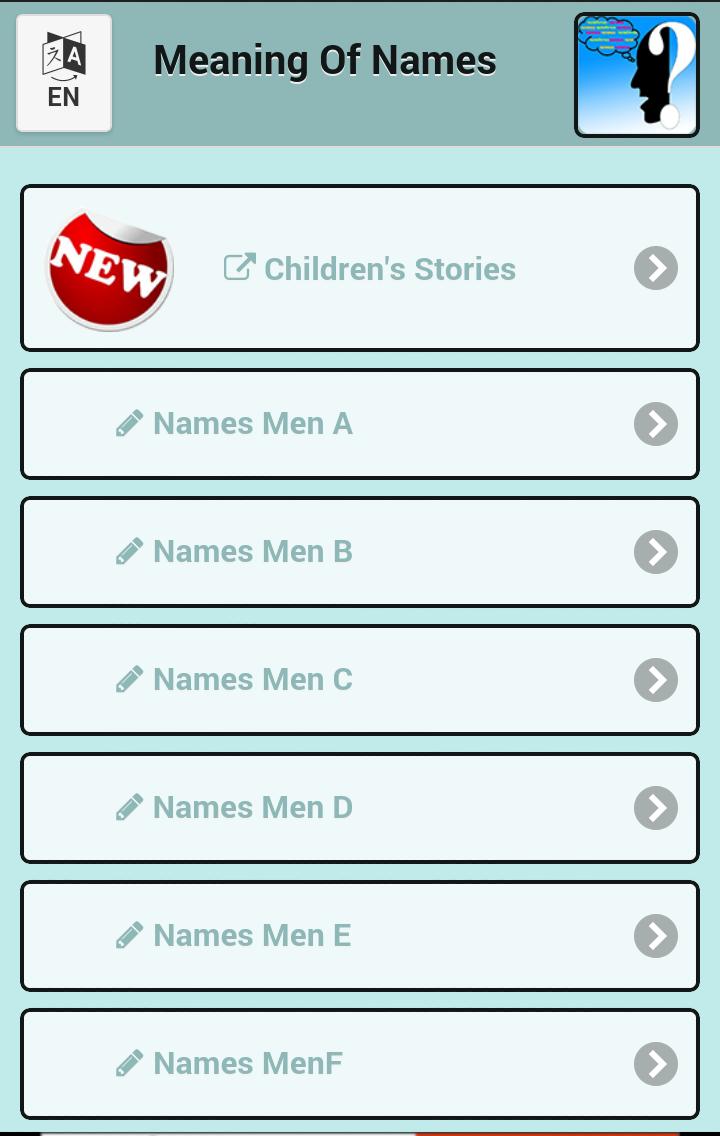Select the pencil icon for Names MenF

click(x=129, y=1063)
